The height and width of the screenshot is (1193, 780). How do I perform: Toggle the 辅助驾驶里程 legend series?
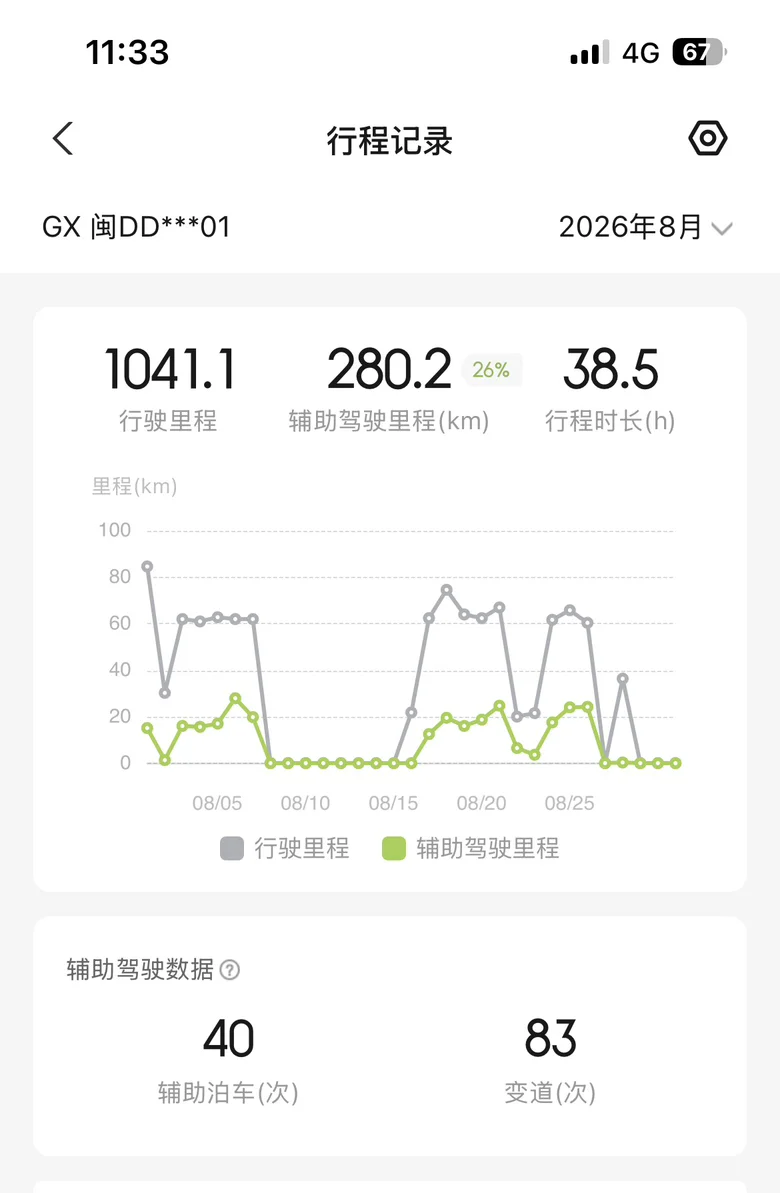pos(470,848)
